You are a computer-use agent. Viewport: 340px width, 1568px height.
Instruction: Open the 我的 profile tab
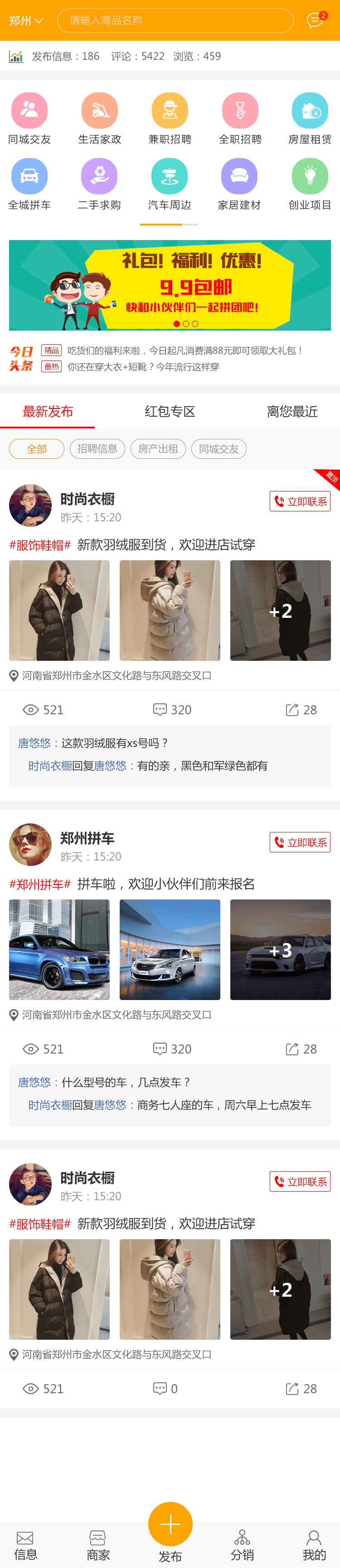coord(314,1545)
